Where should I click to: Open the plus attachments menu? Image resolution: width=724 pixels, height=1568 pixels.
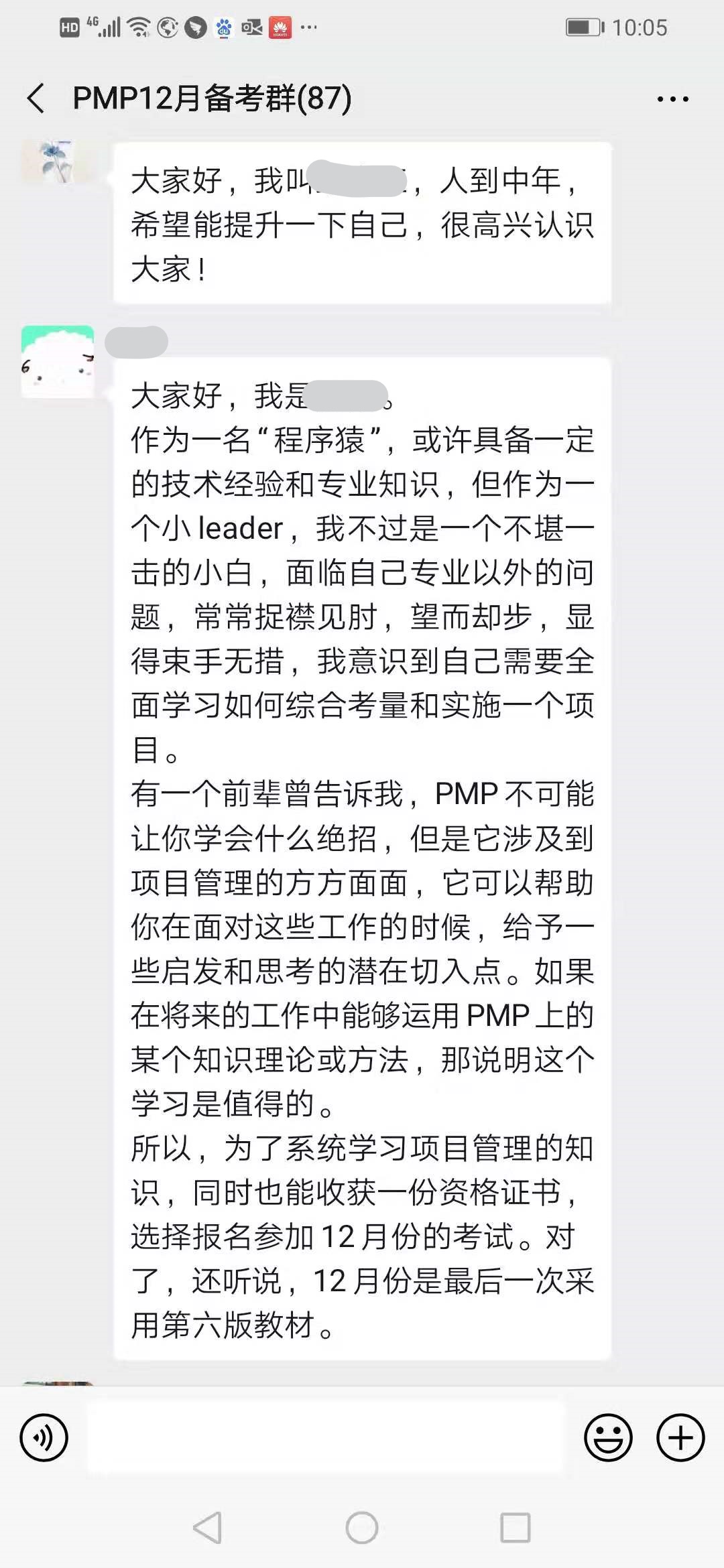tap(680, 1437)
